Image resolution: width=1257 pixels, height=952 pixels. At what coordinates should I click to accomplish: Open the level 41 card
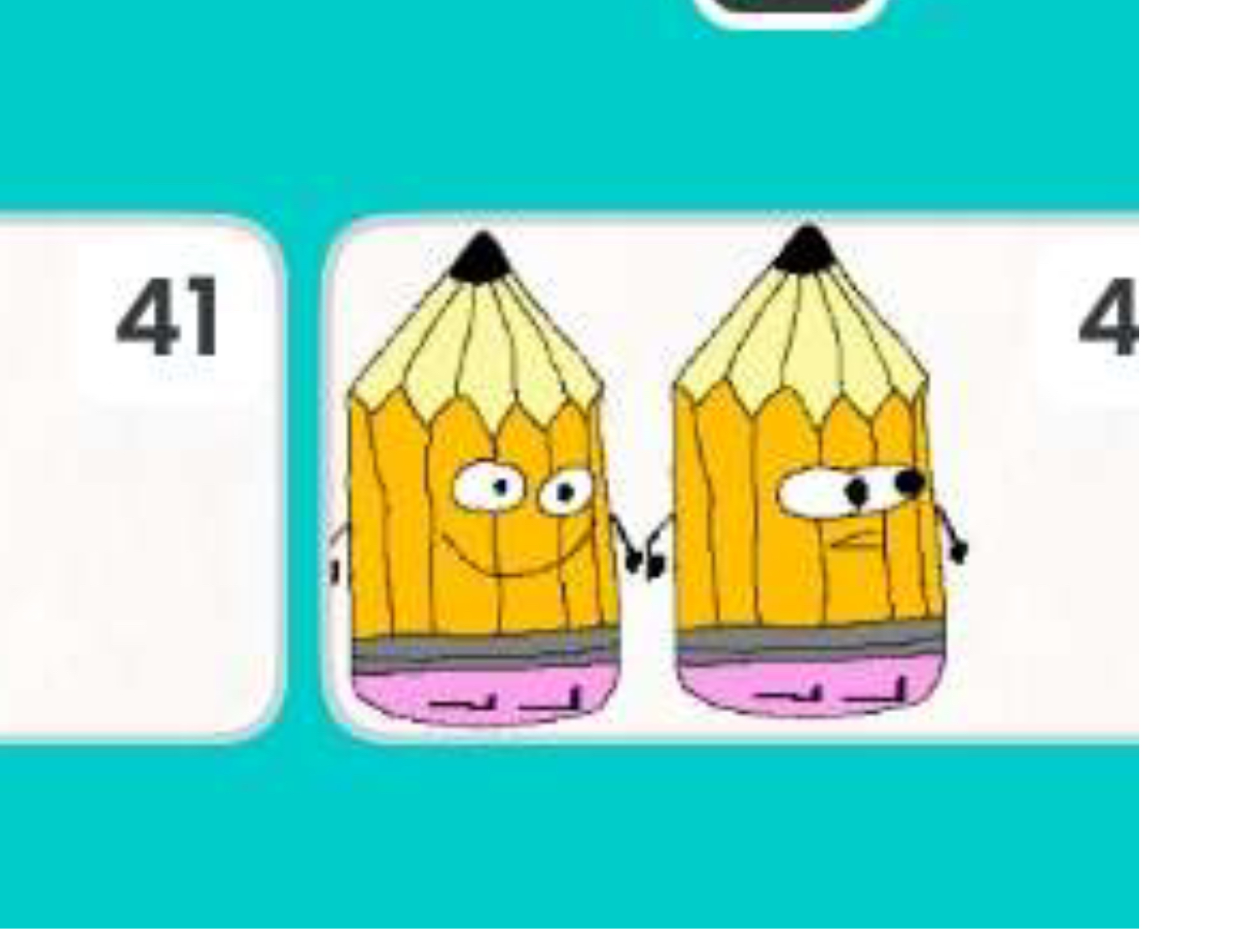[x=138, y=476]
